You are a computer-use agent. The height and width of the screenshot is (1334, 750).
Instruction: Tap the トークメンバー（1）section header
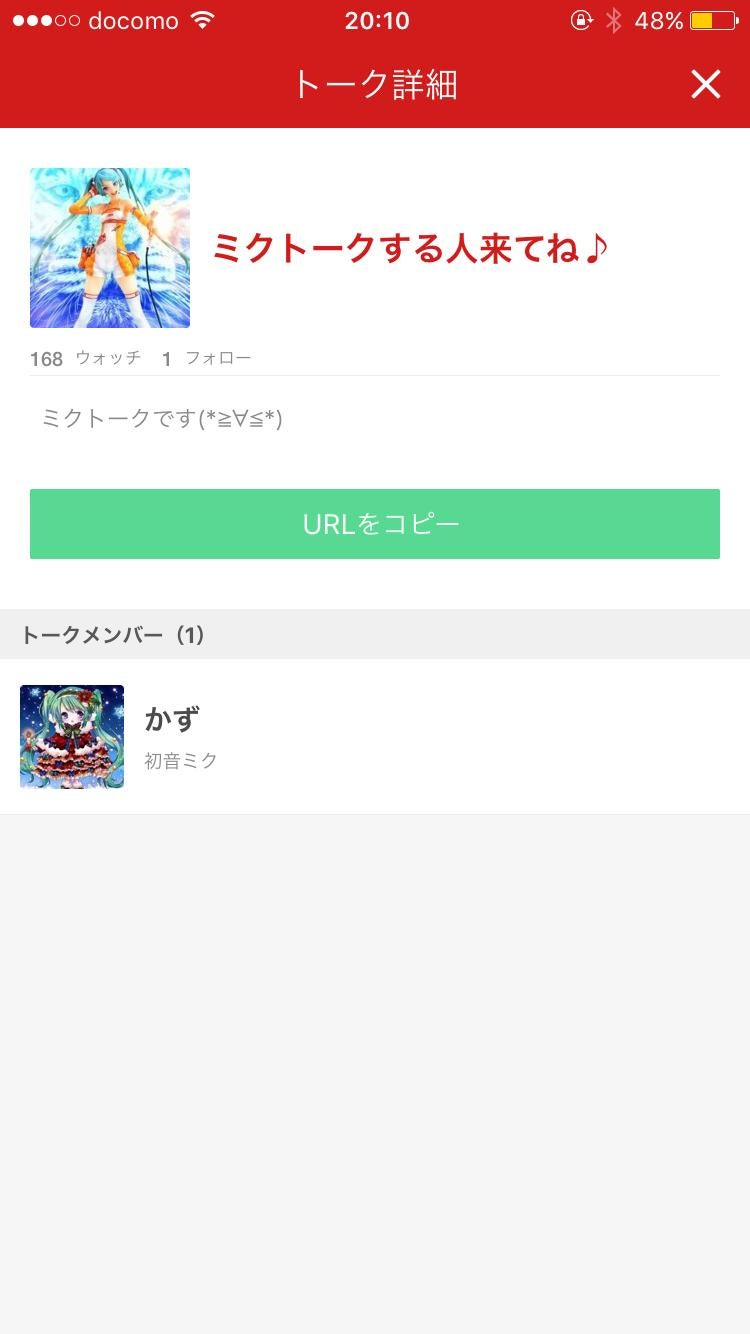[x=113, y=634]
